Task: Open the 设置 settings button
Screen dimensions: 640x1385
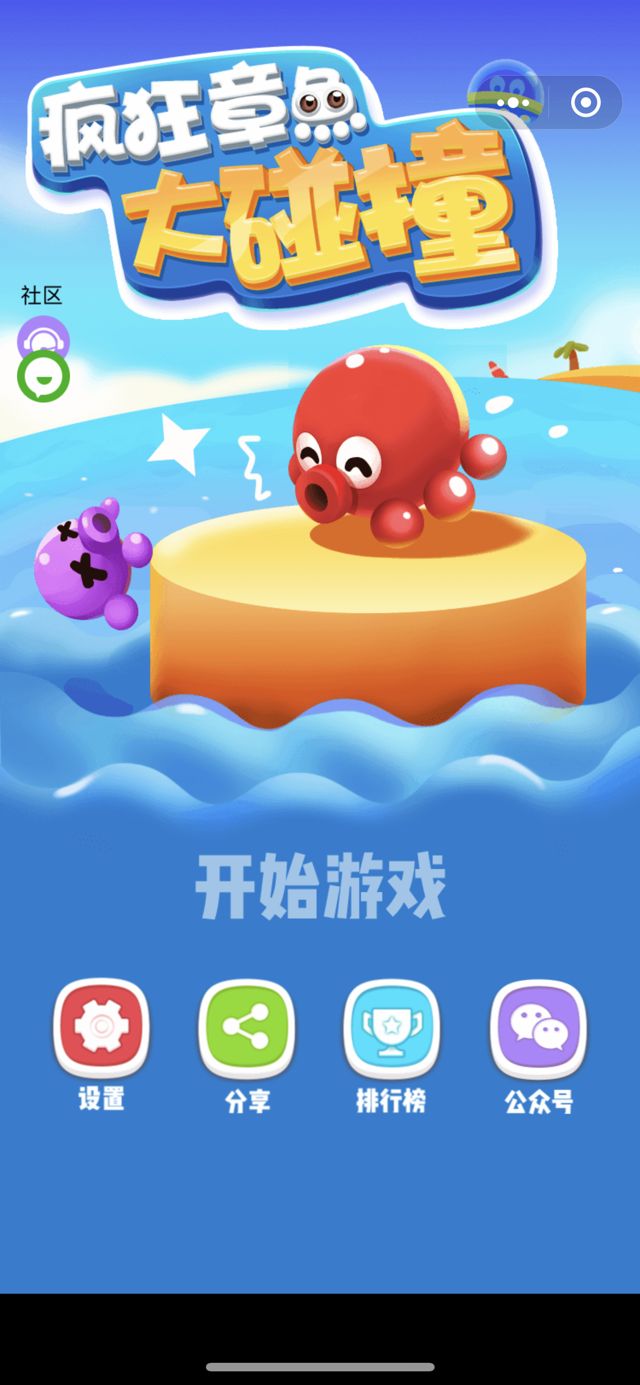Action: (101, 1028)
